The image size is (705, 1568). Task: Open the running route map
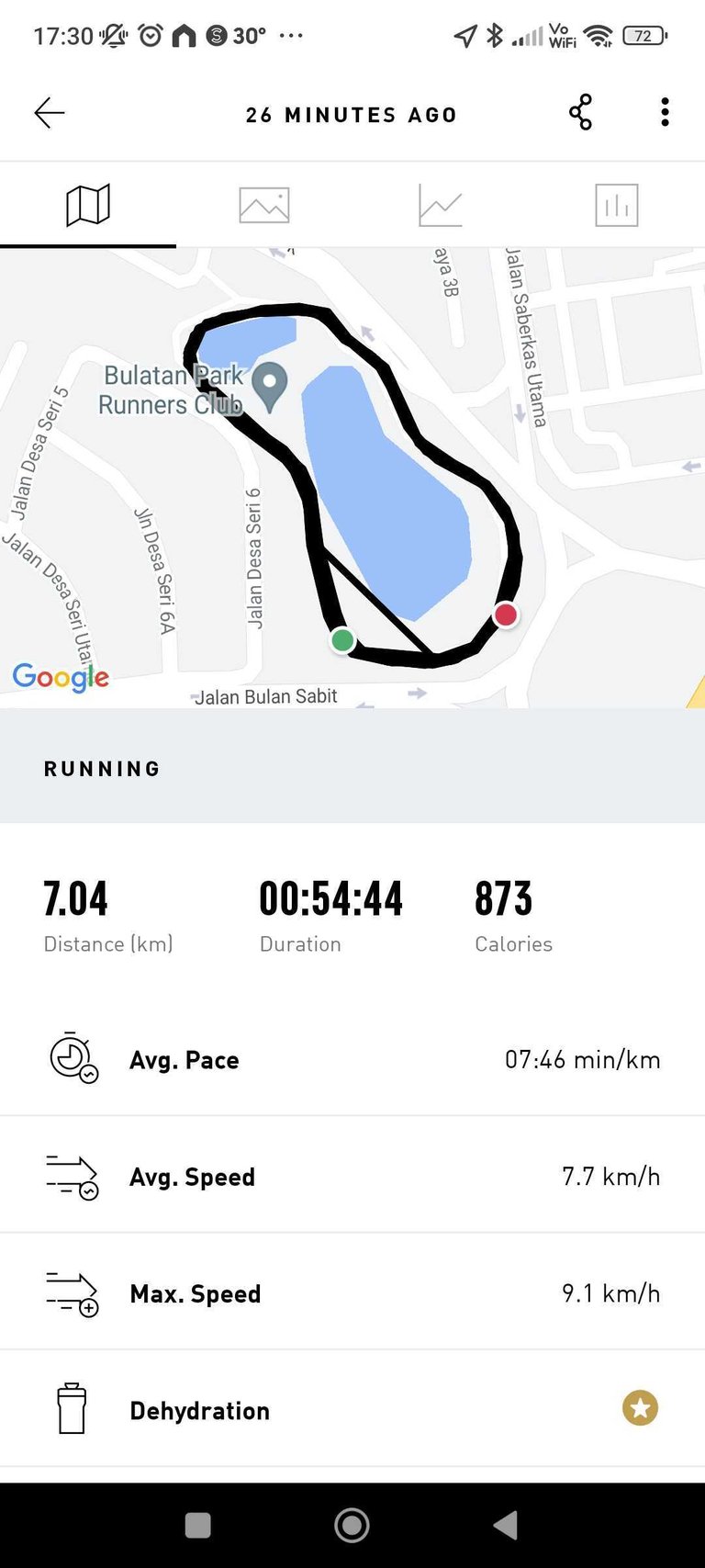(352, 478)
